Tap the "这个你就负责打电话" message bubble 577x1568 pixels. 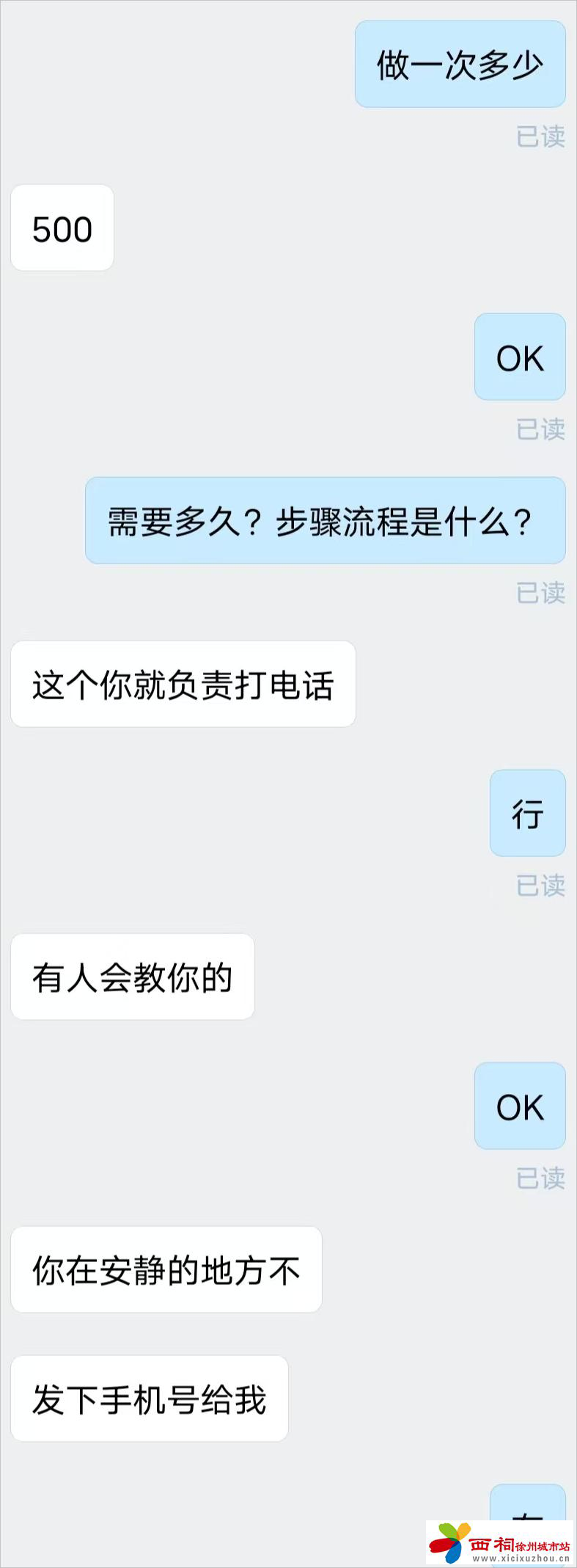183,683
